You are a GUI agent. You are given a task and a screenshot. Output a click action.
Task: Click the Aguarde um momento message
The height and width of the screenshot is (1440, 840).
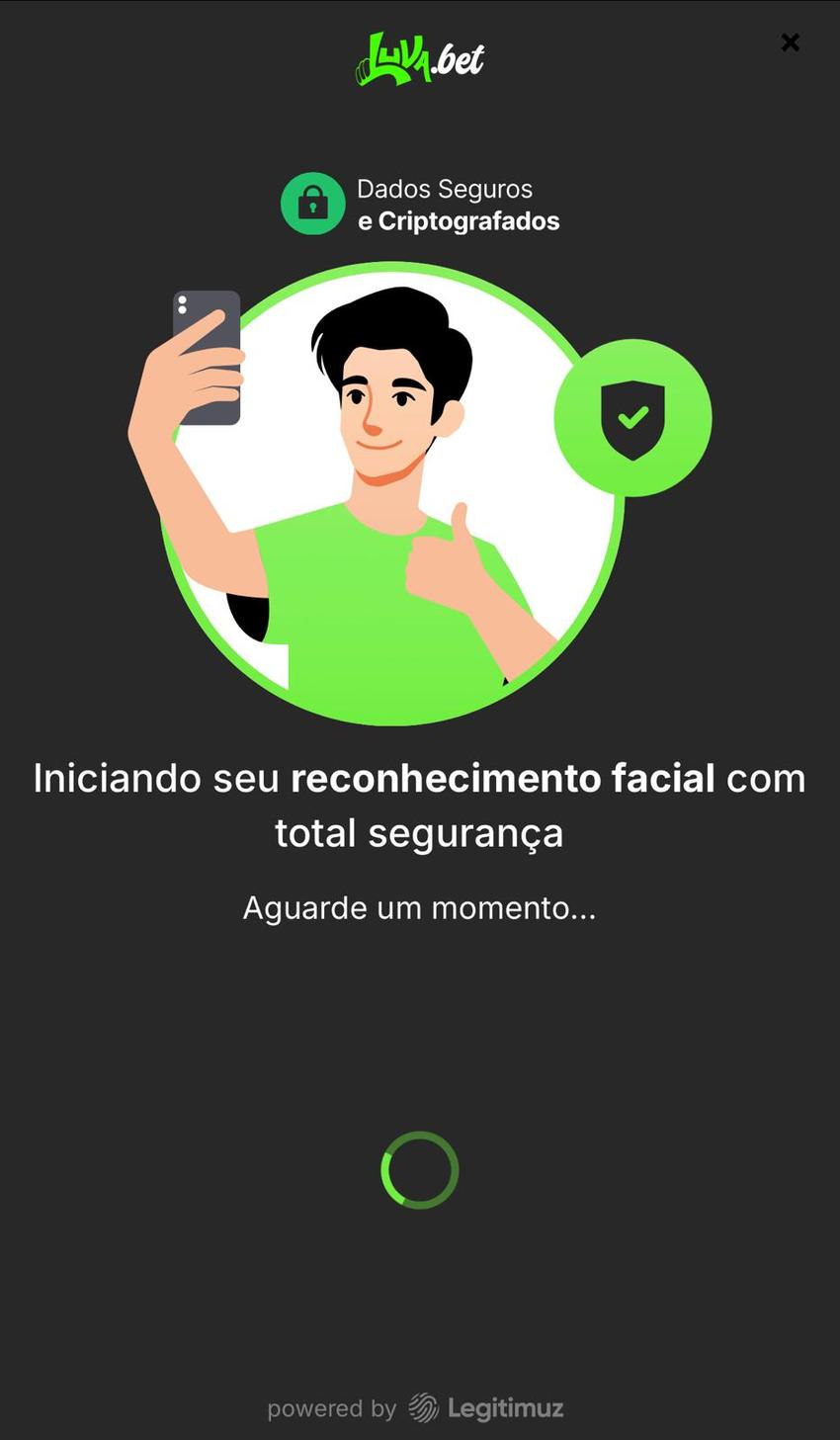click(419, 907)
